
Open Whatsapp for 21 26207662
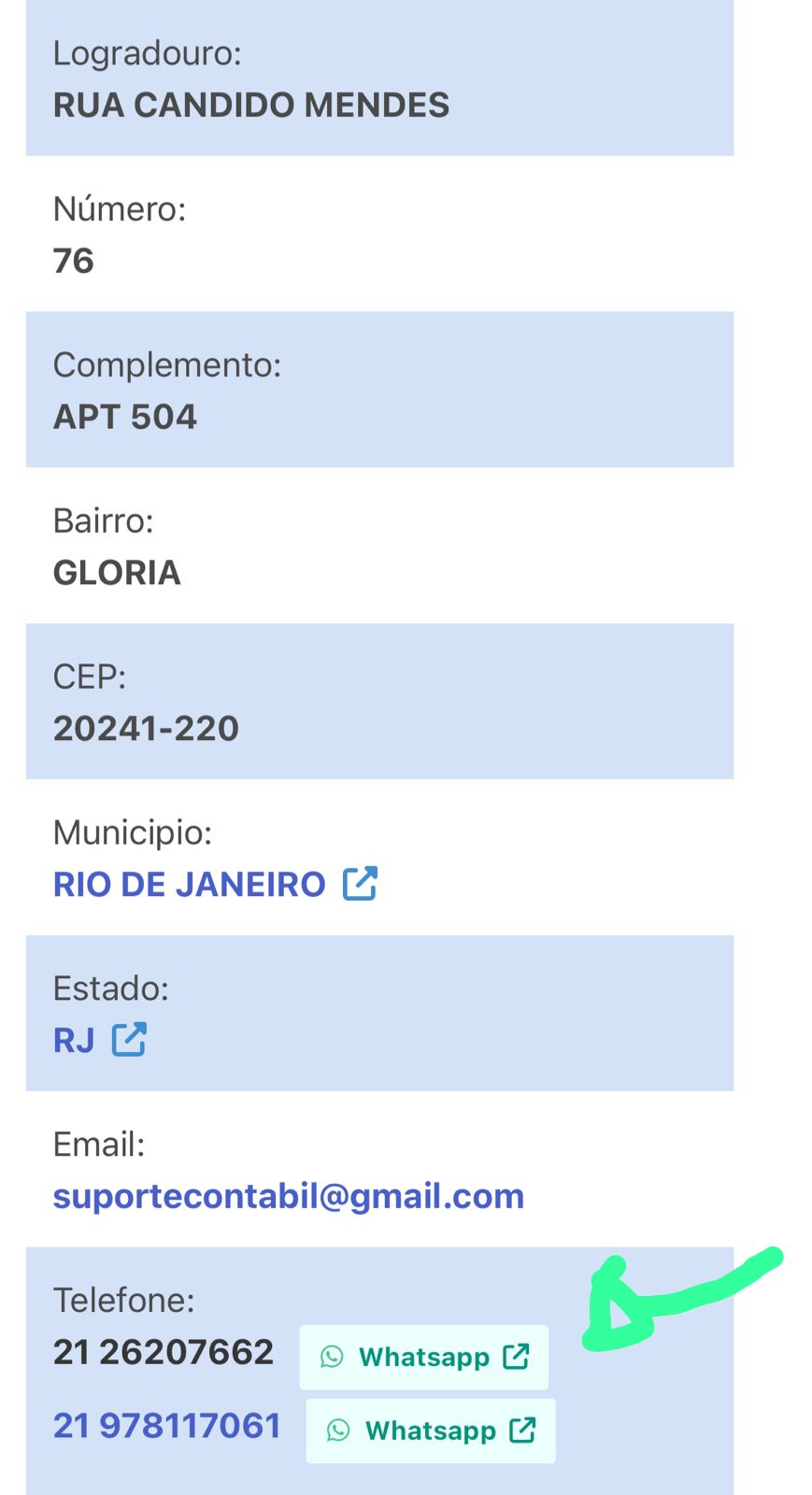[x=424, y=1357]
